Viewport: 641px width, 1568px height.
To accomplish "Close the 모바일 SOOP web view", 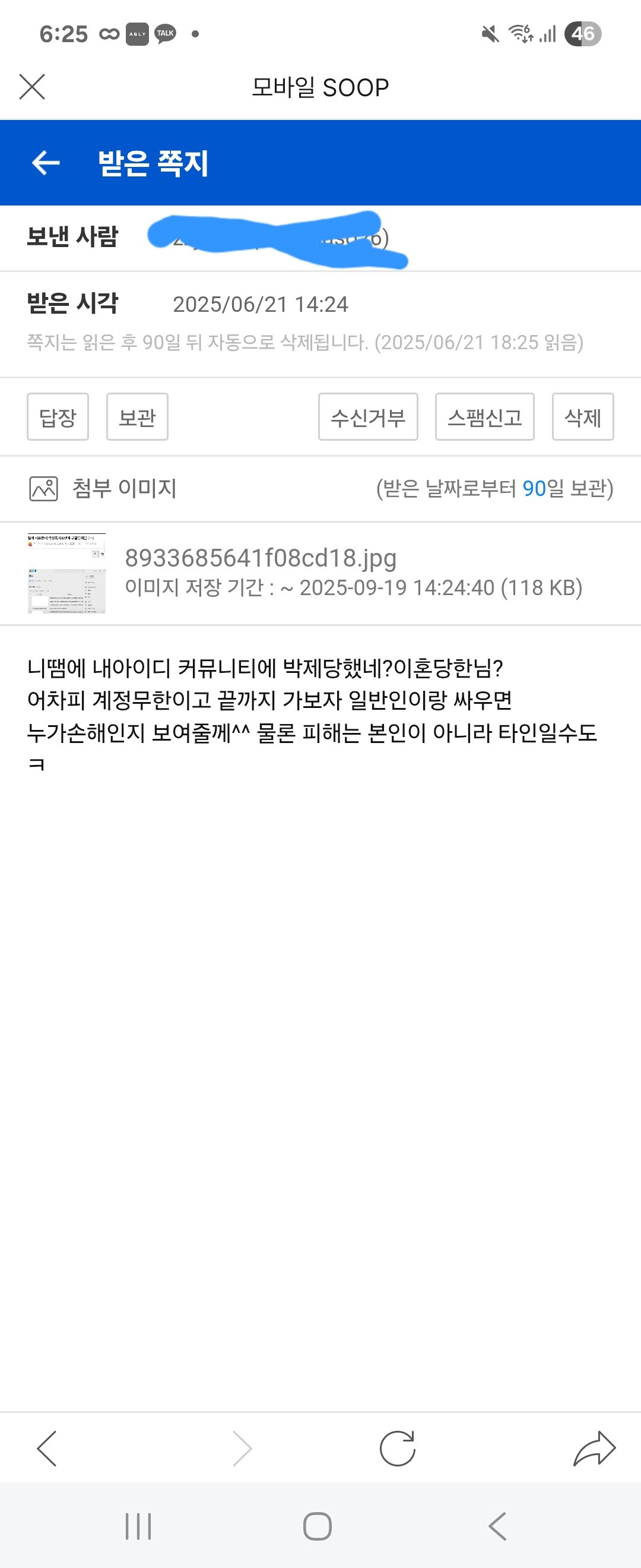I will click(x=32, y=87).
